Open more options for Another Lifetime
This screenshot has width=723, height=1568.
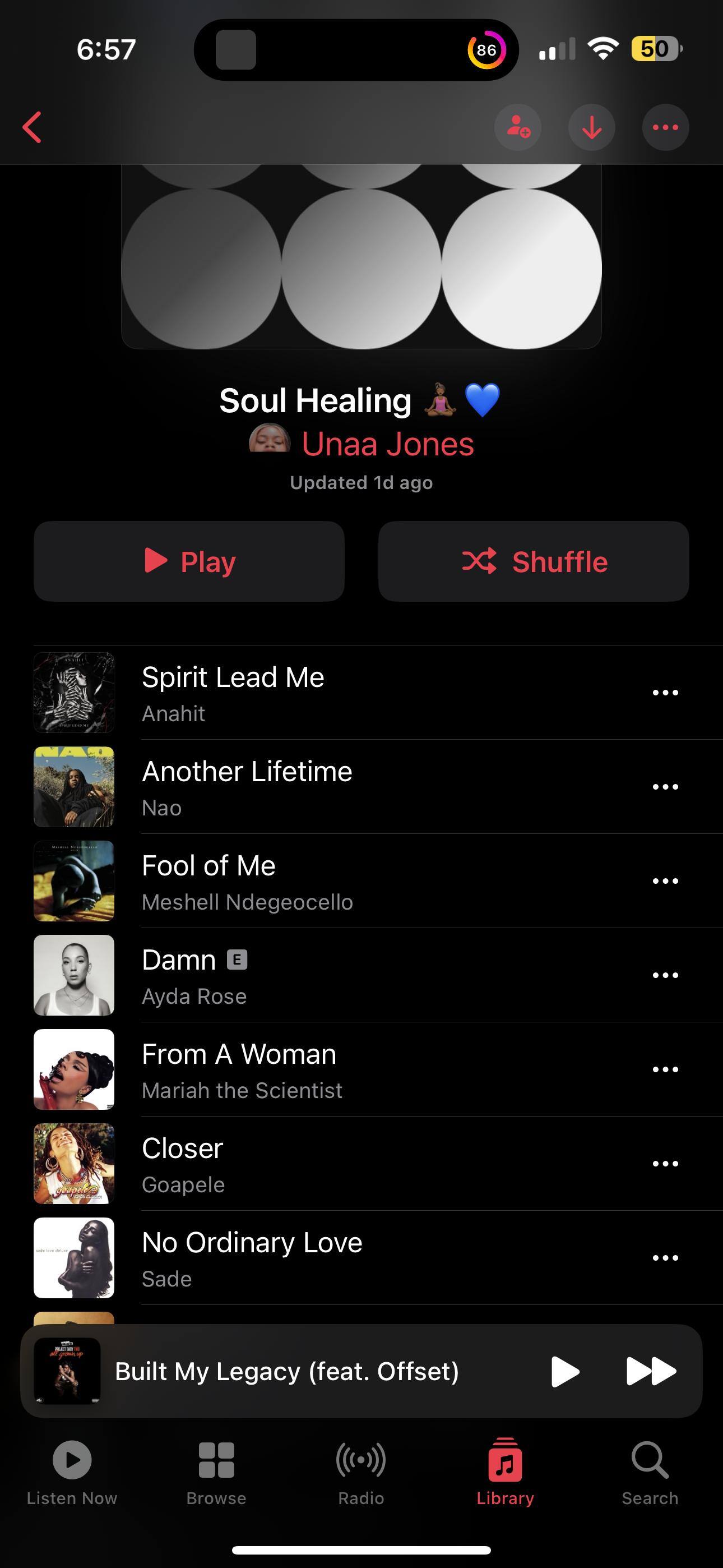pos(665,786)
